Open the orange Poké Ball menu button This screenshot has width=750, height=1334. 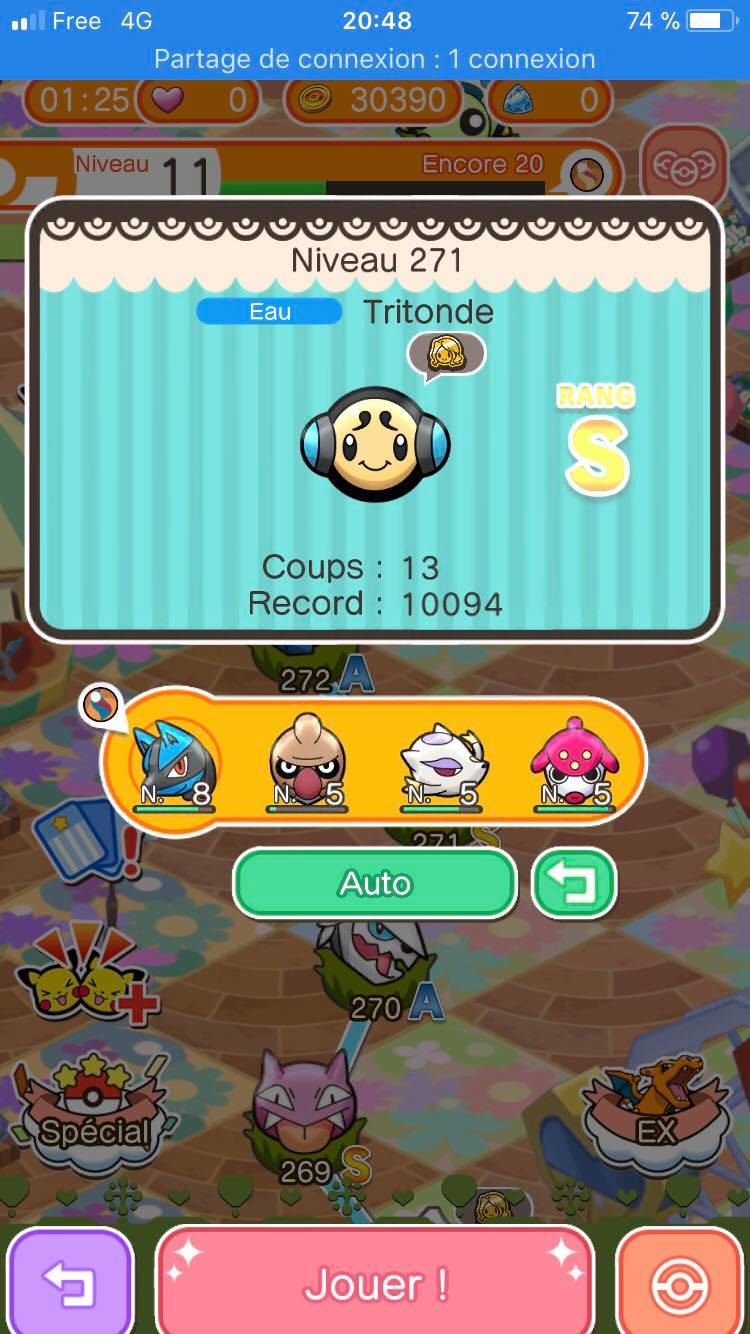tap(681, 1284)
